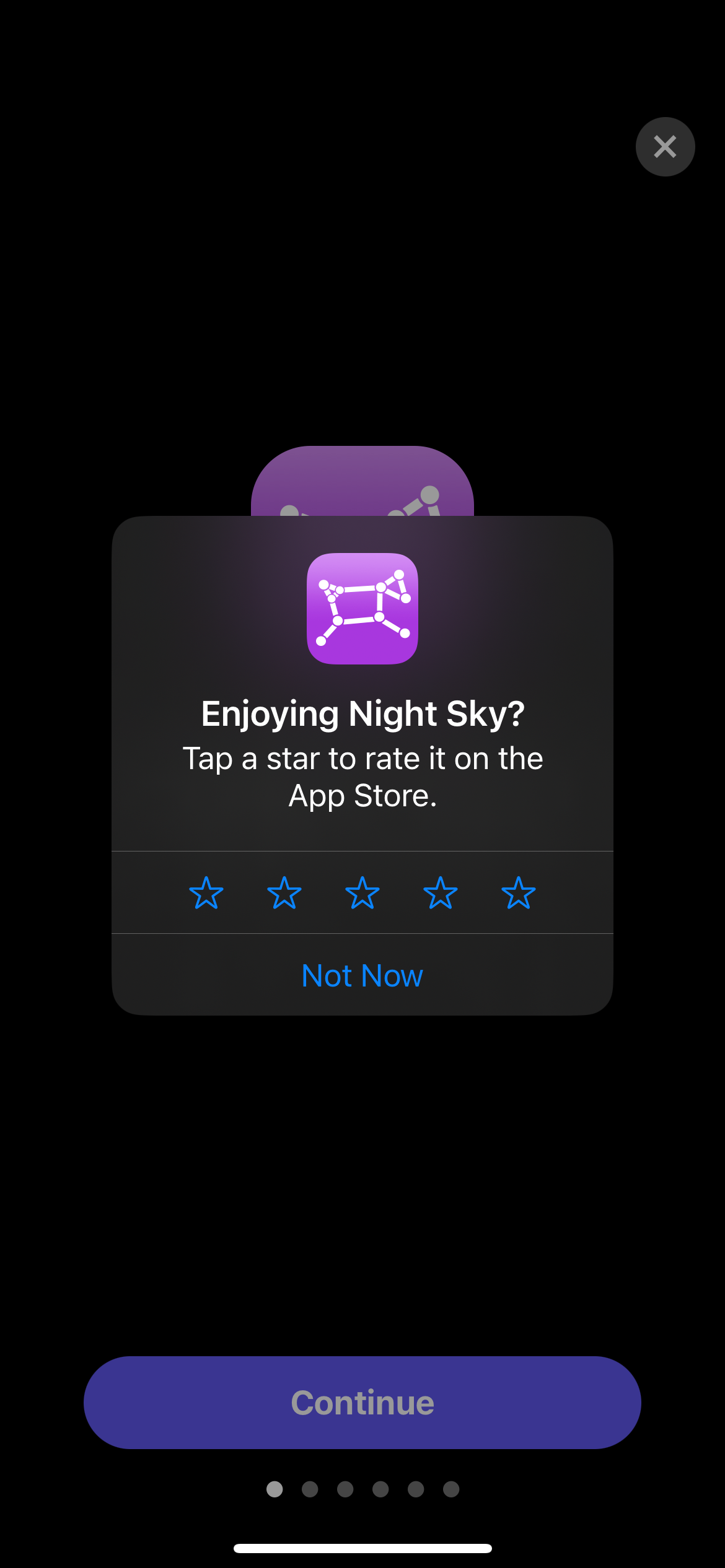Viewport: 725px width, 1568px height.
Task: Select the middle third star
Action: pos(362,892)
